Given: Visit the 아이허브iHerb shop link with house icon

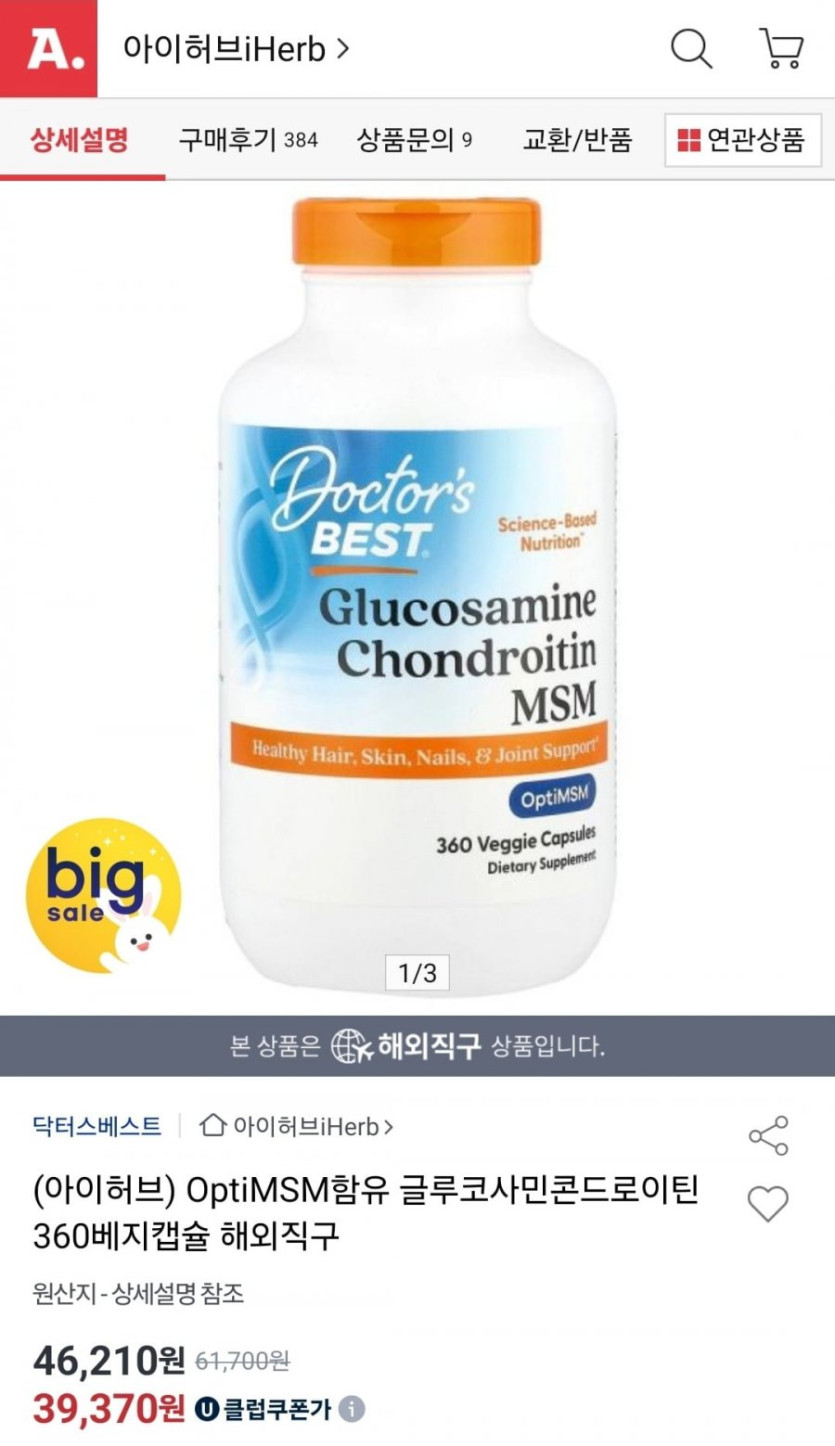Looking at the screenshot, I should coord(297,1126).
